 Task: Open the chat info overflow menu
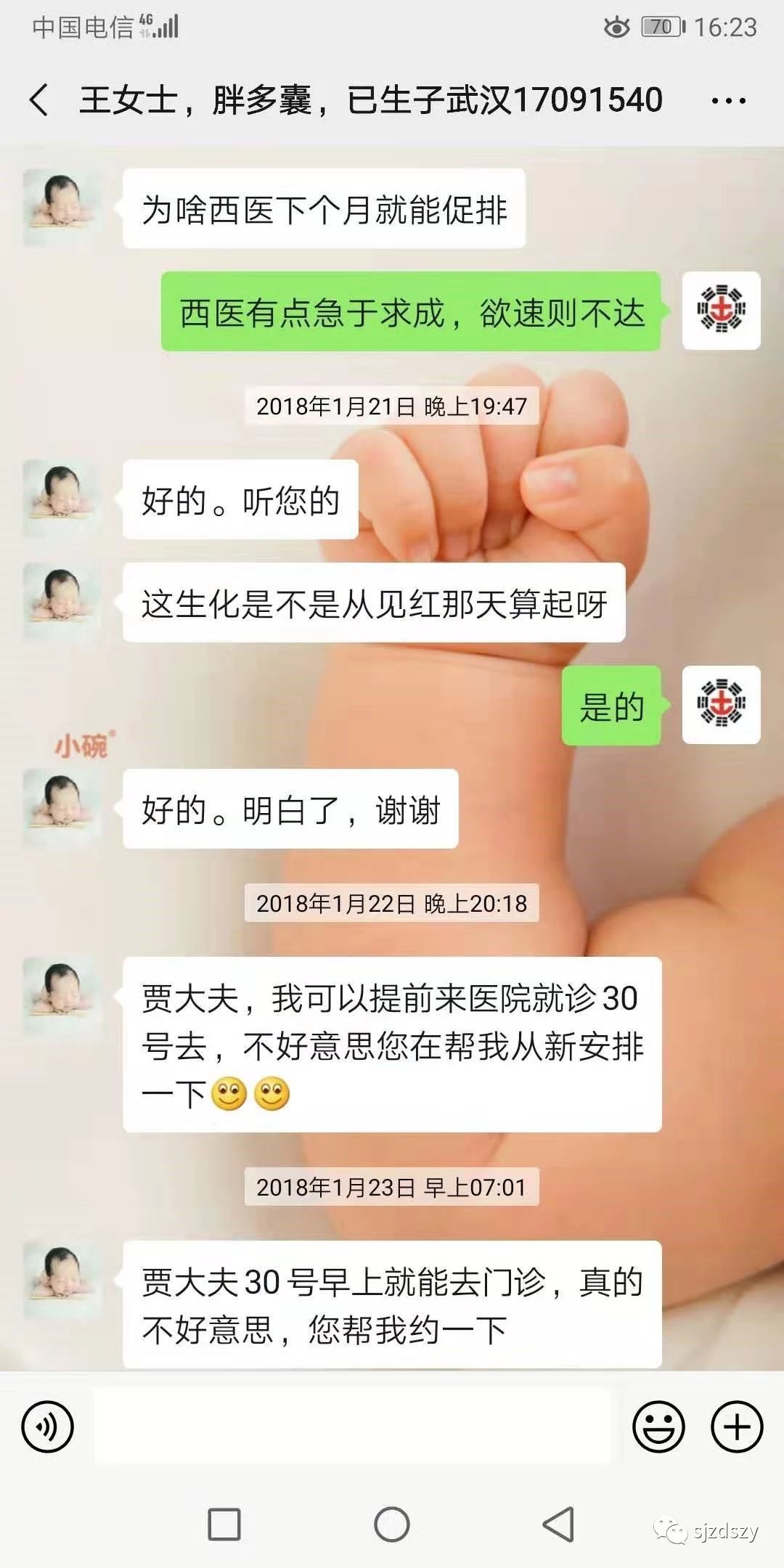pos(728,101)
